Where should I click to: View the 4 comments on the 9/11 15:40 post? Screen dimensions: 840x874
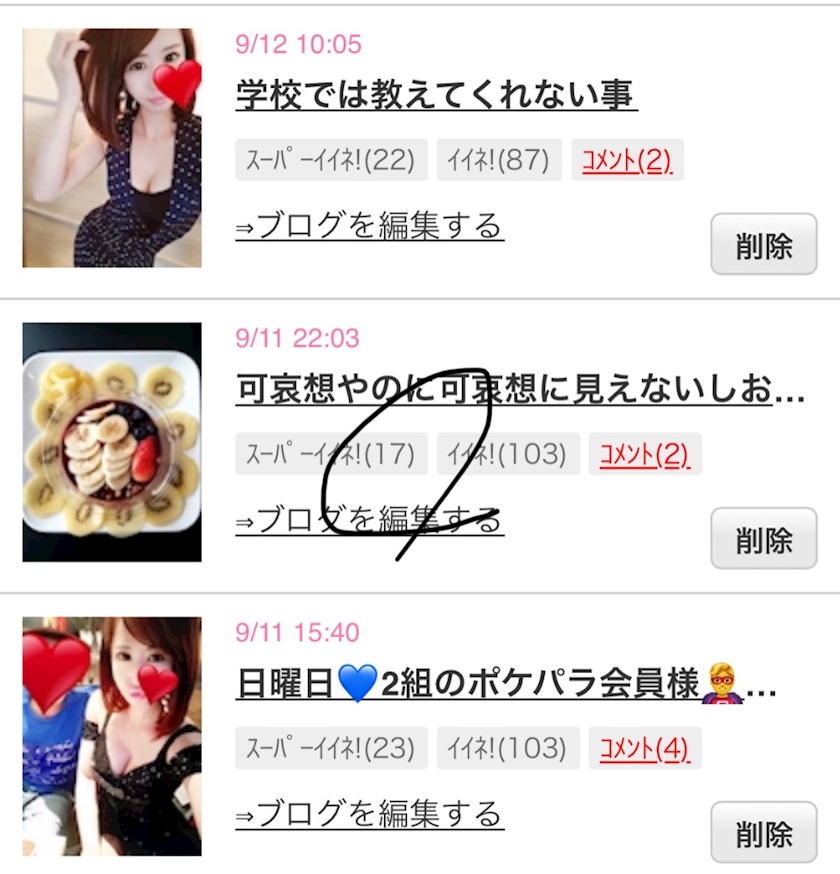[645, 748]
